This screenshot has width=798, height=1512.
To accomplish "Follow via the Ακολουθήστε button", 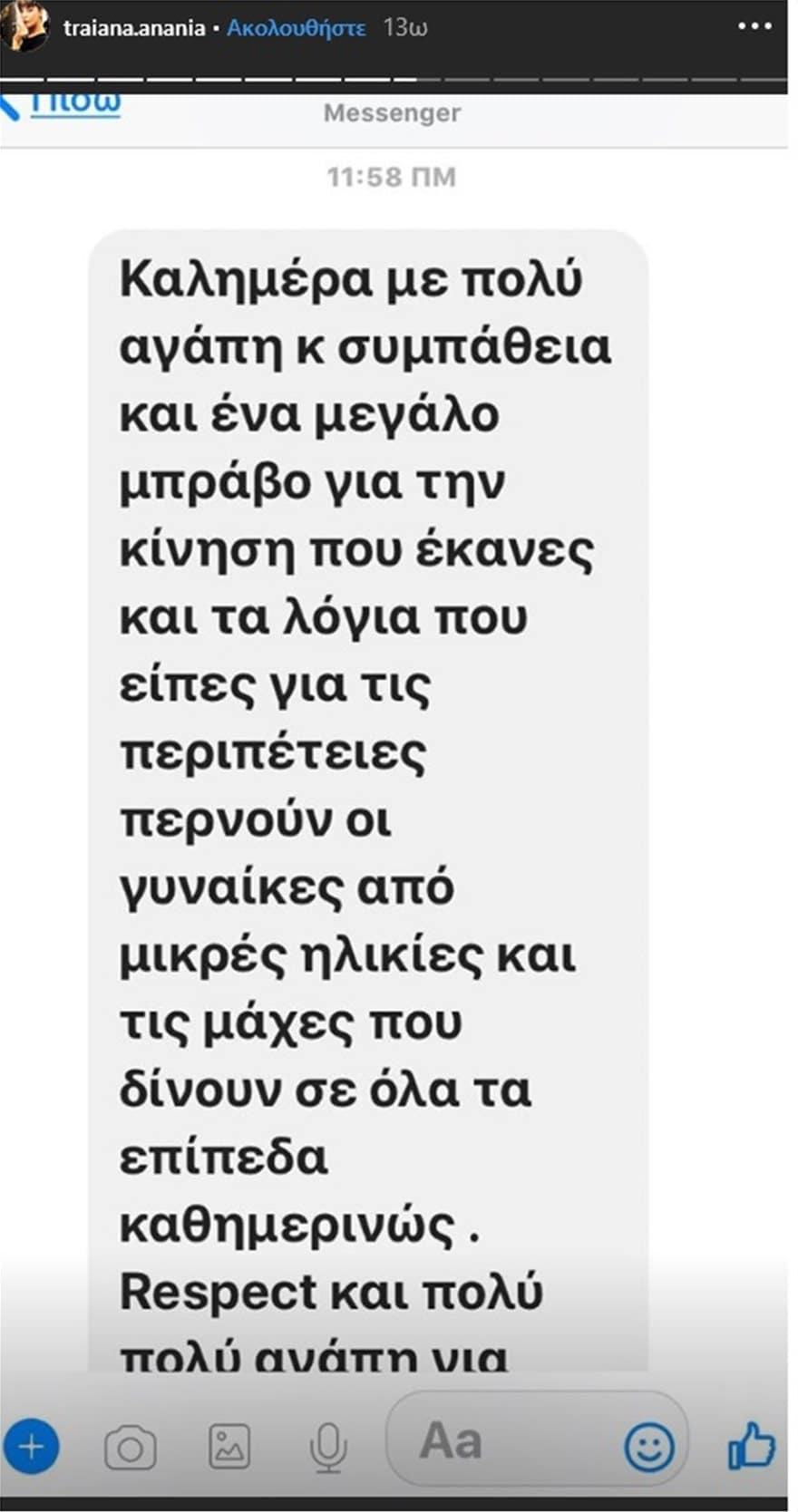I will click(297, 28).
